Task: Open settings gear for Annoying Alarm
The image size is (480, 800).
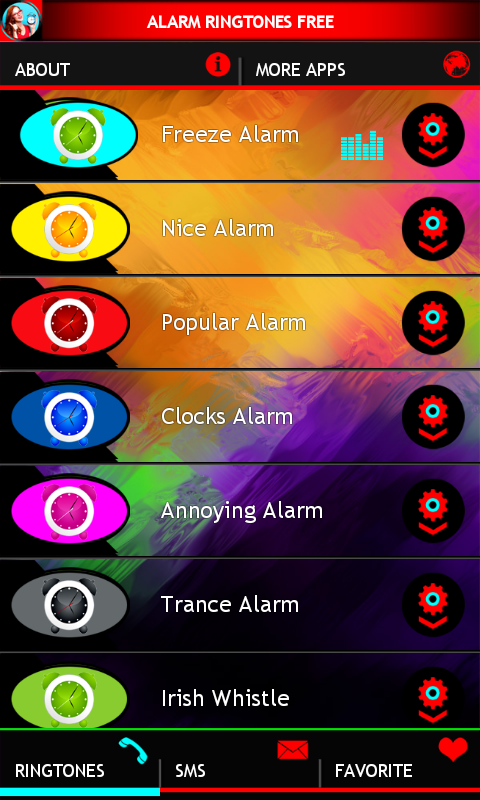Action: click(433, 511)
